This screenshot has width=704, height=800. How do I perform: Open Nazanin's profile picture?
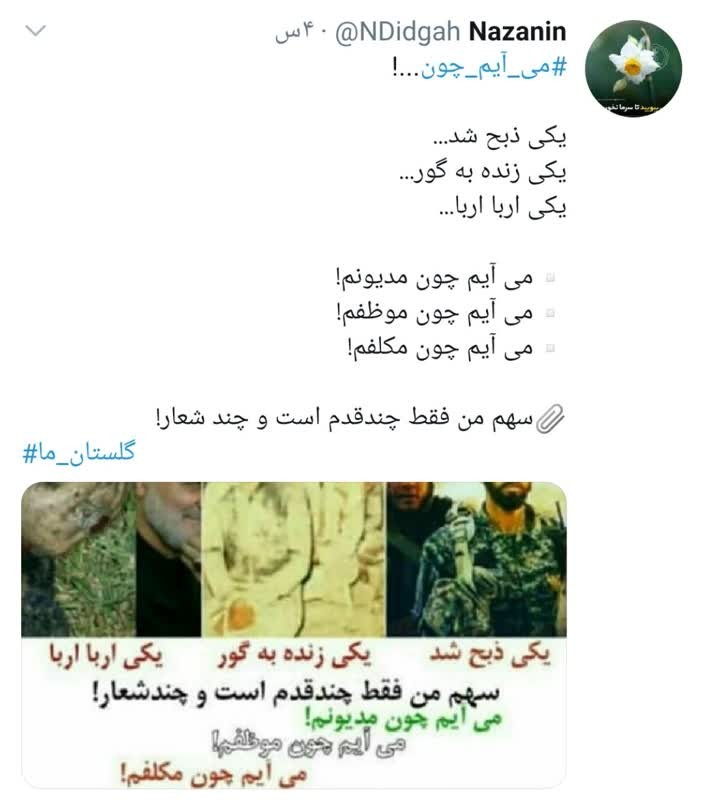tap(633, 67)
